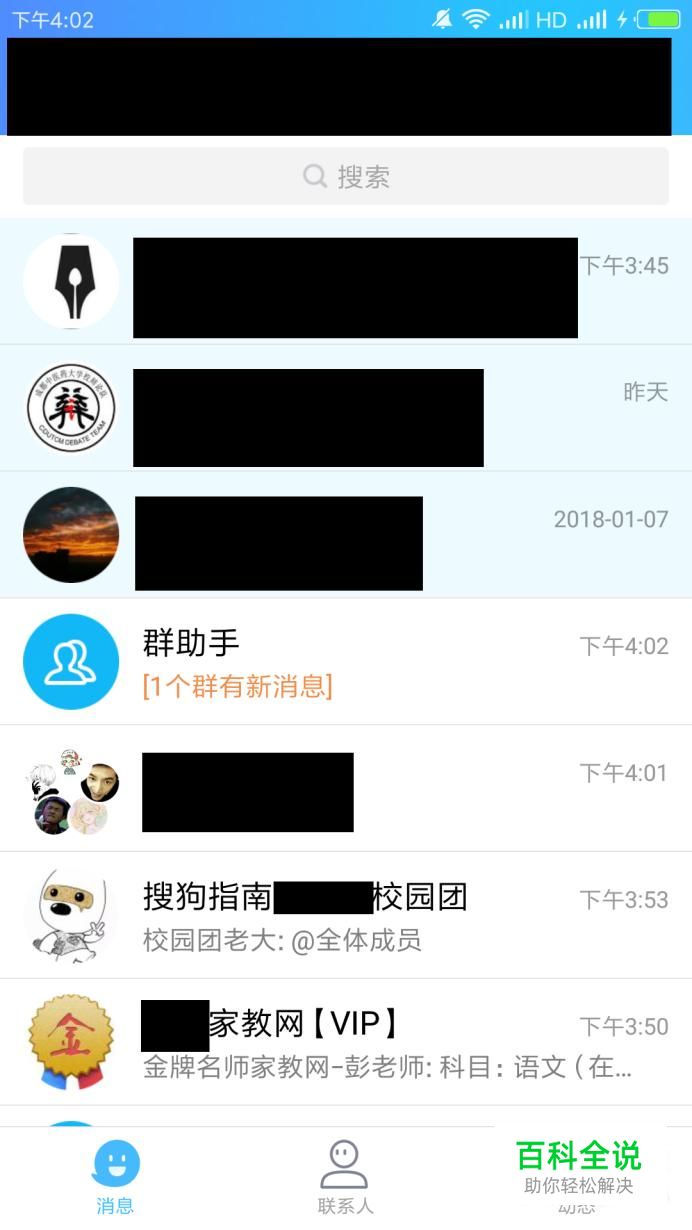The width and height of the screenshot is (692, 1230).
Task: Open the 搜索 search box
Action: 345,177
